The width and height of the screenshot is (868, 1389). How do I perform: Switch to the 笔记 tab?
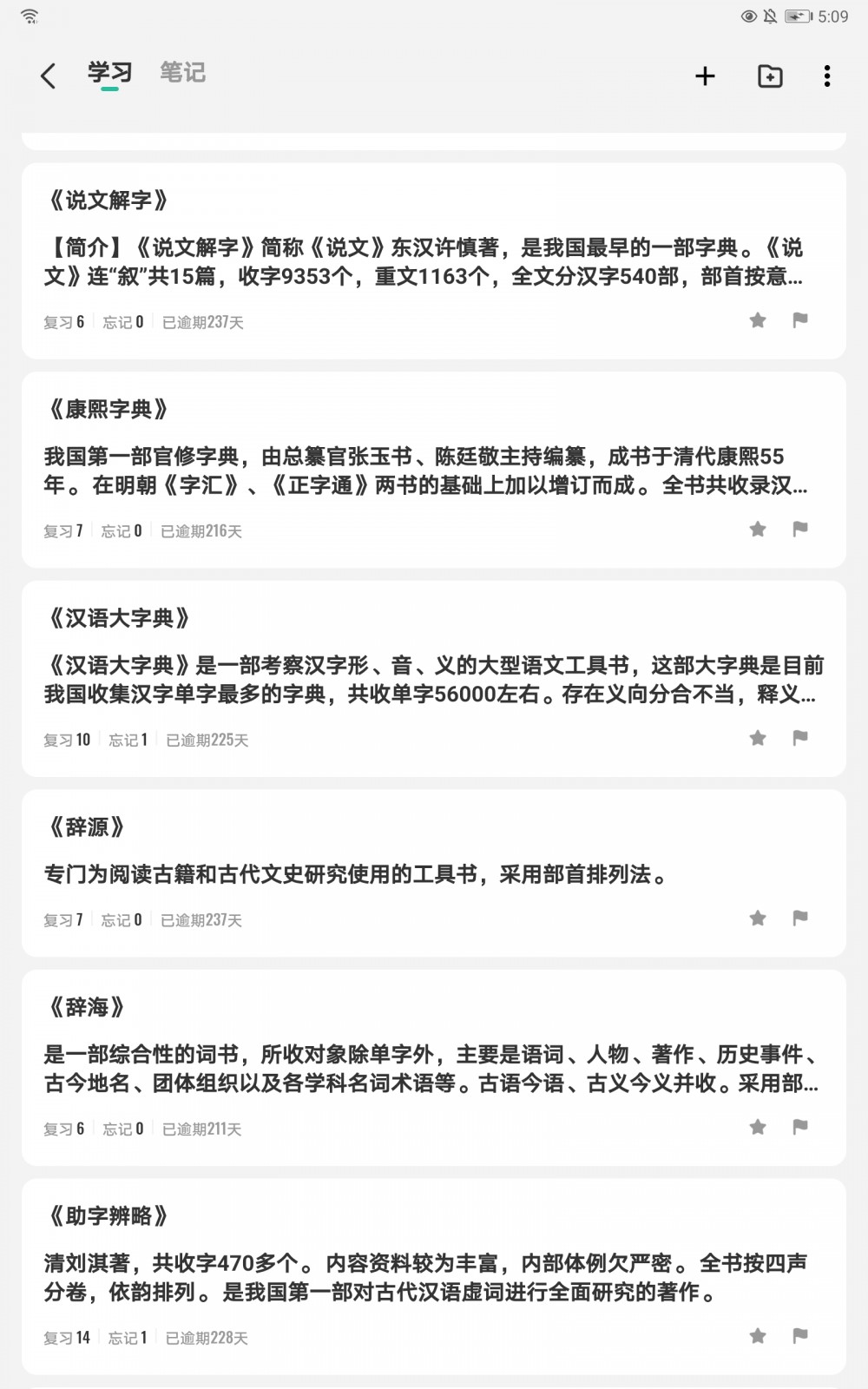point(182,72)
